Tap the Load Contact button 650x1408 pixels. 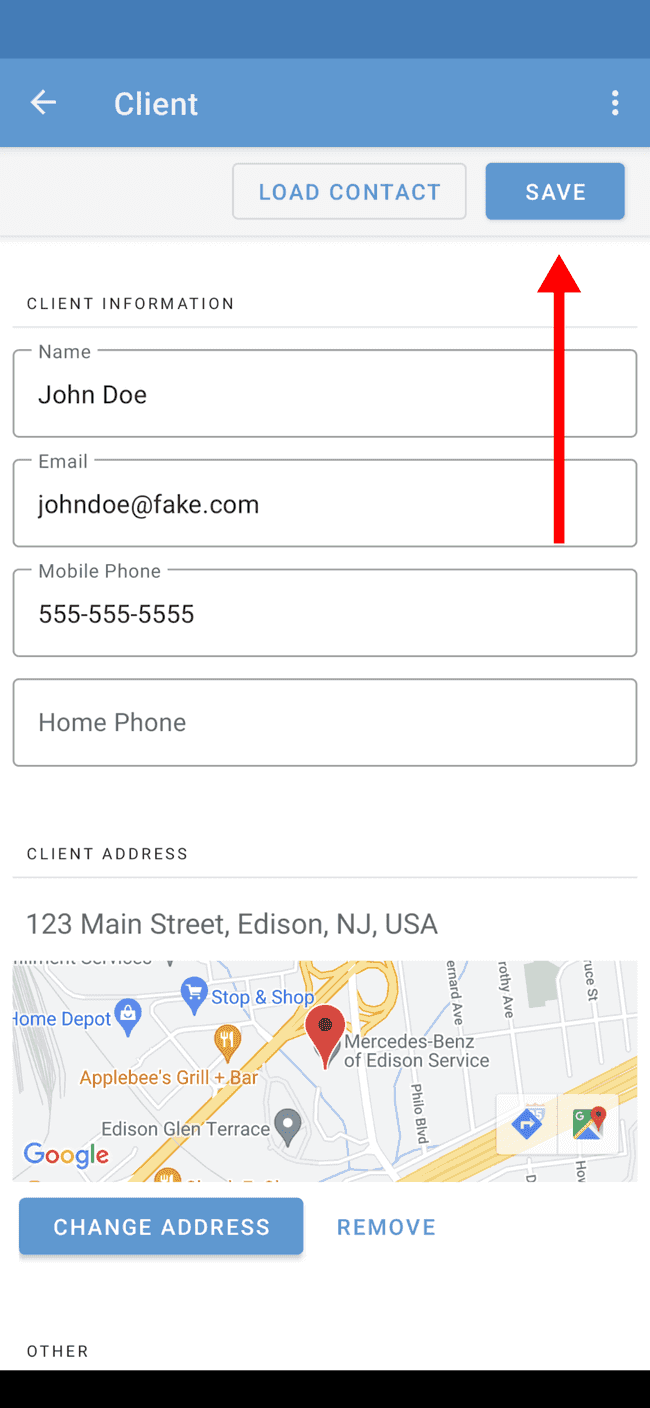[x=349, y=192]
